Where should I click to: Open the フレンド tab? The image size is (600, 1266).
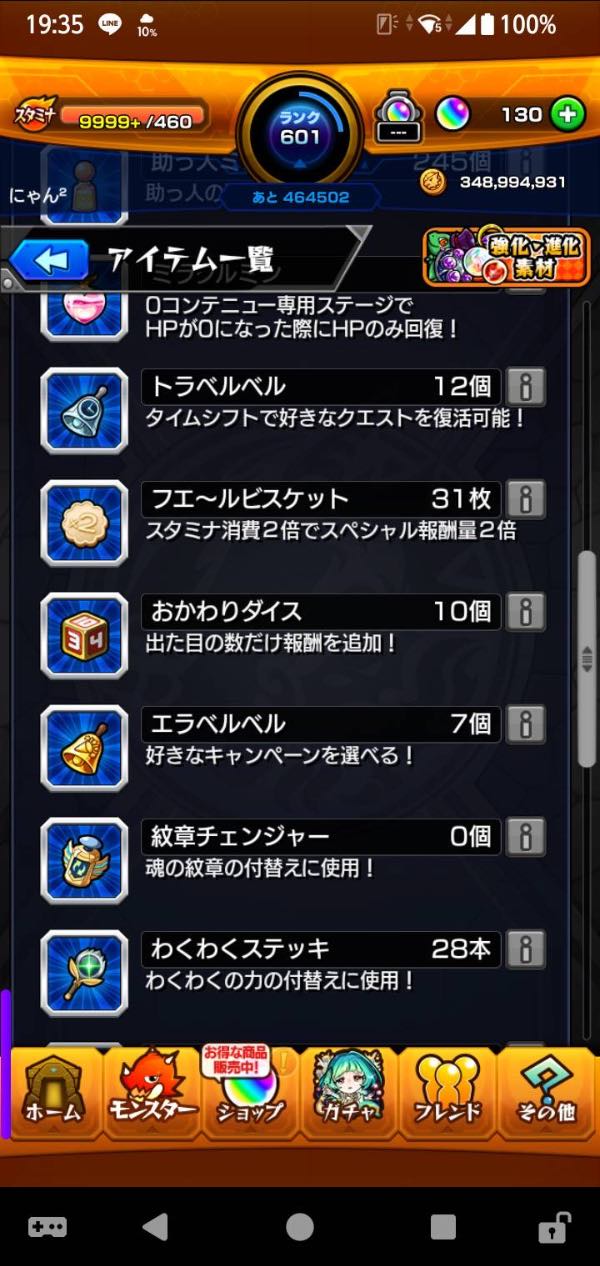[x=446, y=1095]
